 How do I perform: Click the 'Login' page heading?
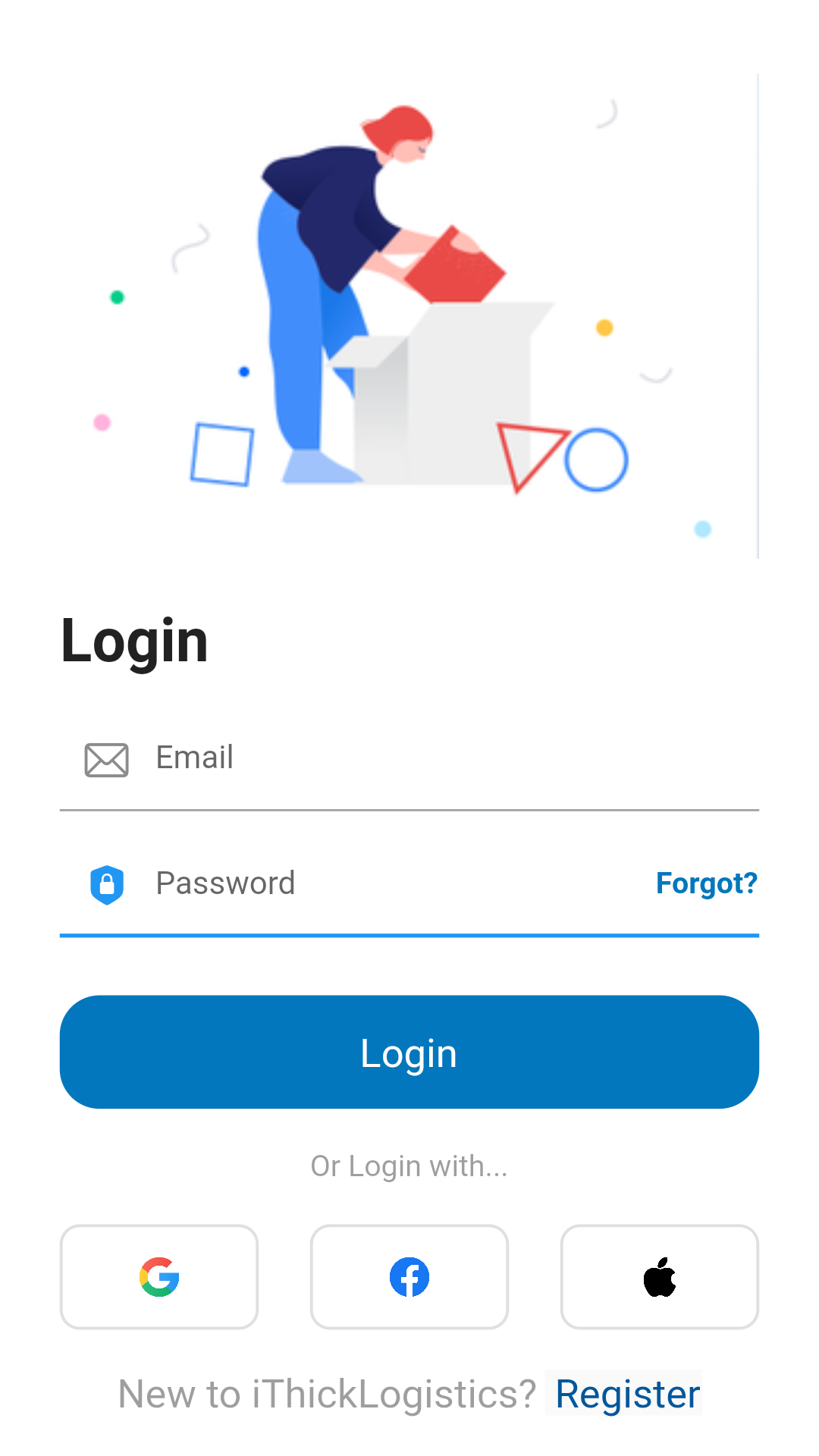tap(134, 639)
